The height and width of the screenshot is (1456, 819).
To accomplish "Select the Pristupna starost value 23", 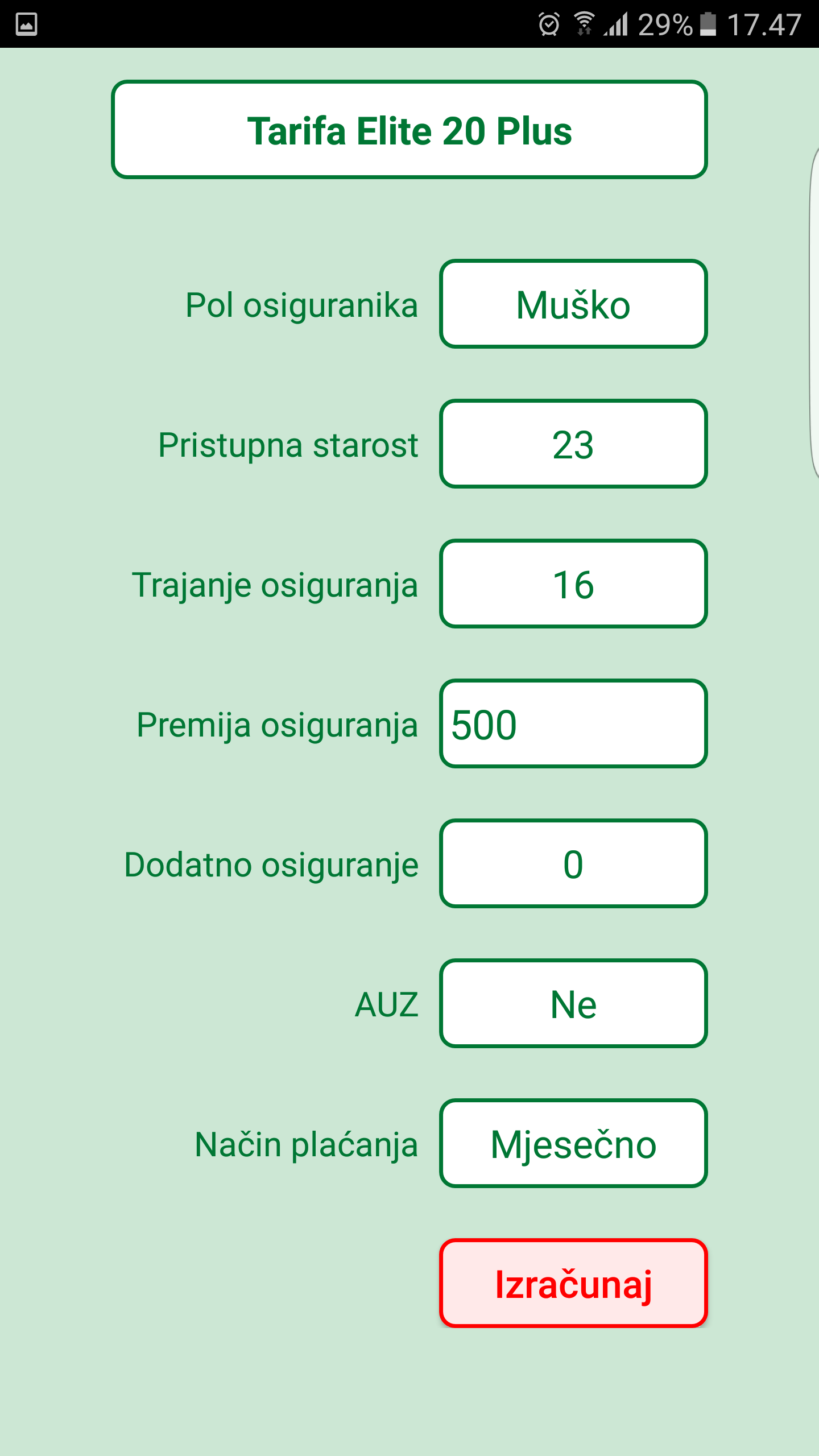I will (x=573, y=444).
